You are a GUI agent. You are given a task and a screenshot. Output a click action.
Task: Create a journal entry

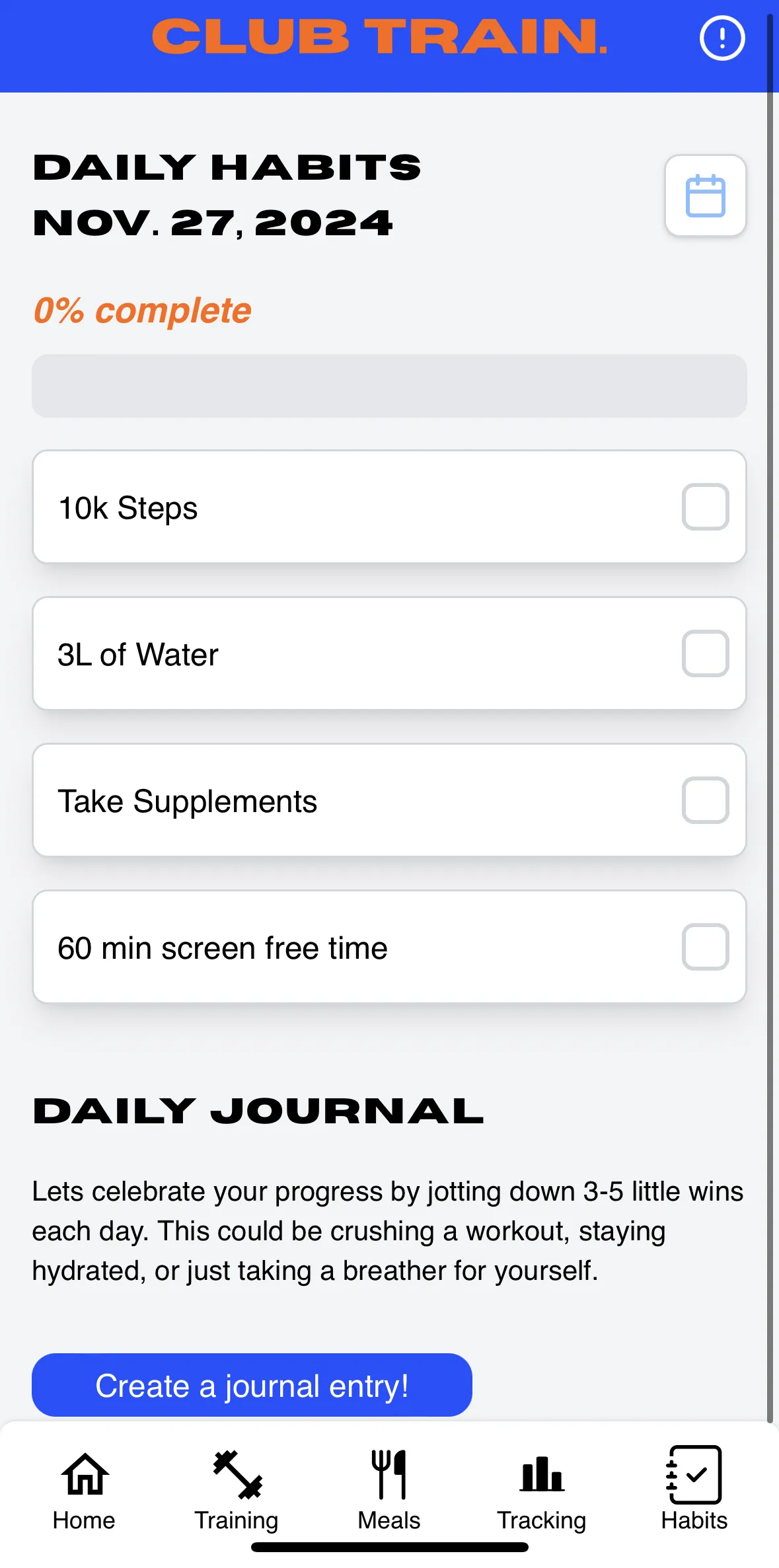pos(252,1385)
